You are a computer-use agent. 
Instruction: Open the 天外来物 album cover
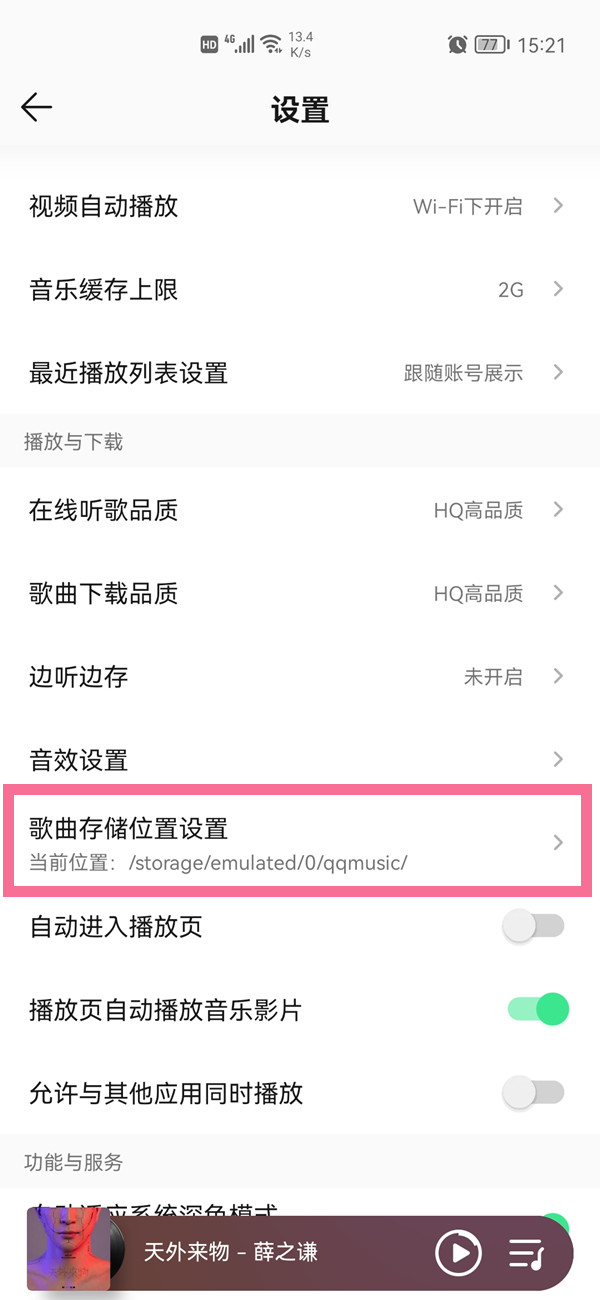tap(70, 1250)
